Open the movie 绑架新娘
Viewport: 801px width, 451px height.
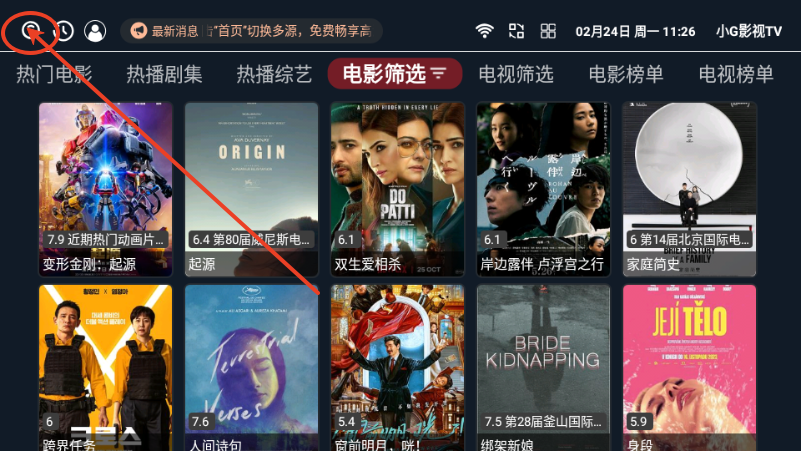tap(543, 365)
